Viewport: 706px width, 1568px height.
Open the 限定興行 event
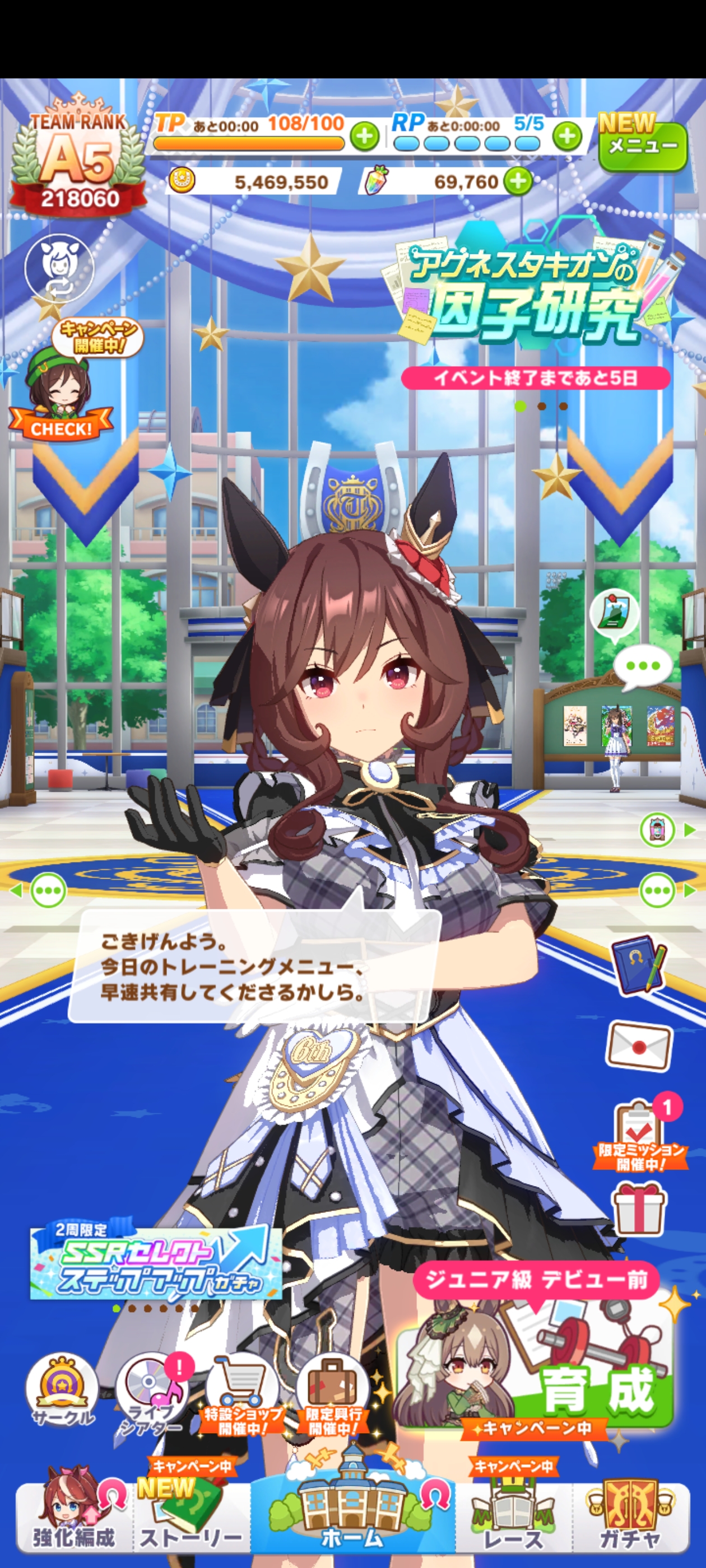[333, 1393]
